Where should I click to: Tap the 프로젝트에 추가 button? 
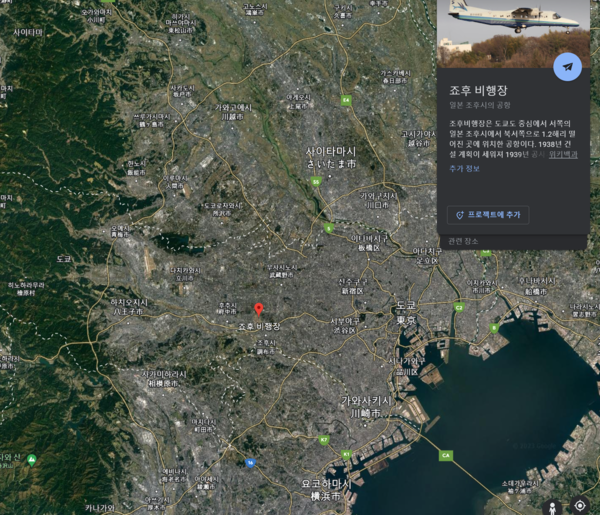pos(487,214)
